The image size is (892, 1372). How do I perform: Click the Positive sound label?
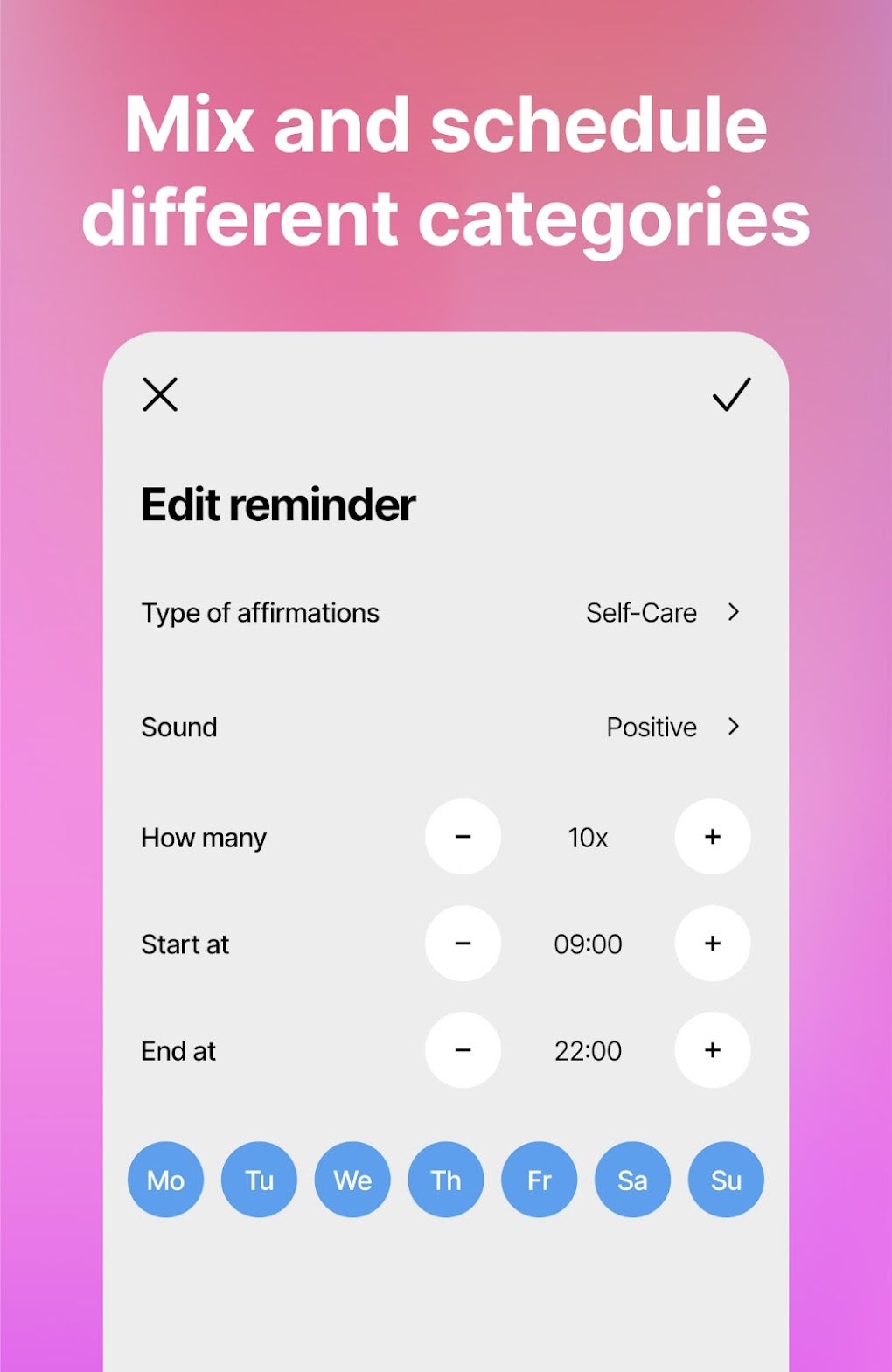651,727
